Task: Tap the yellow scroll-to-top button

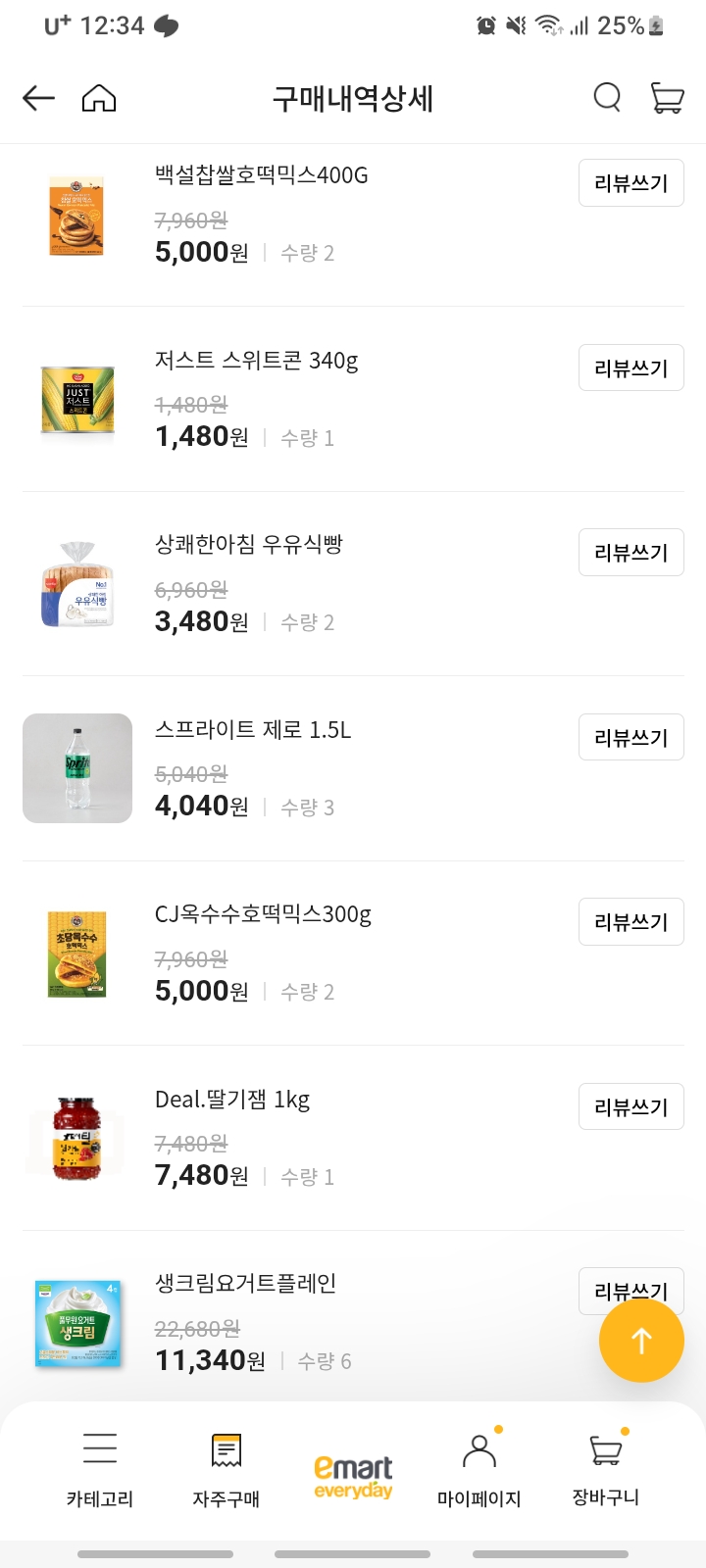Action: click(641, 1341)
